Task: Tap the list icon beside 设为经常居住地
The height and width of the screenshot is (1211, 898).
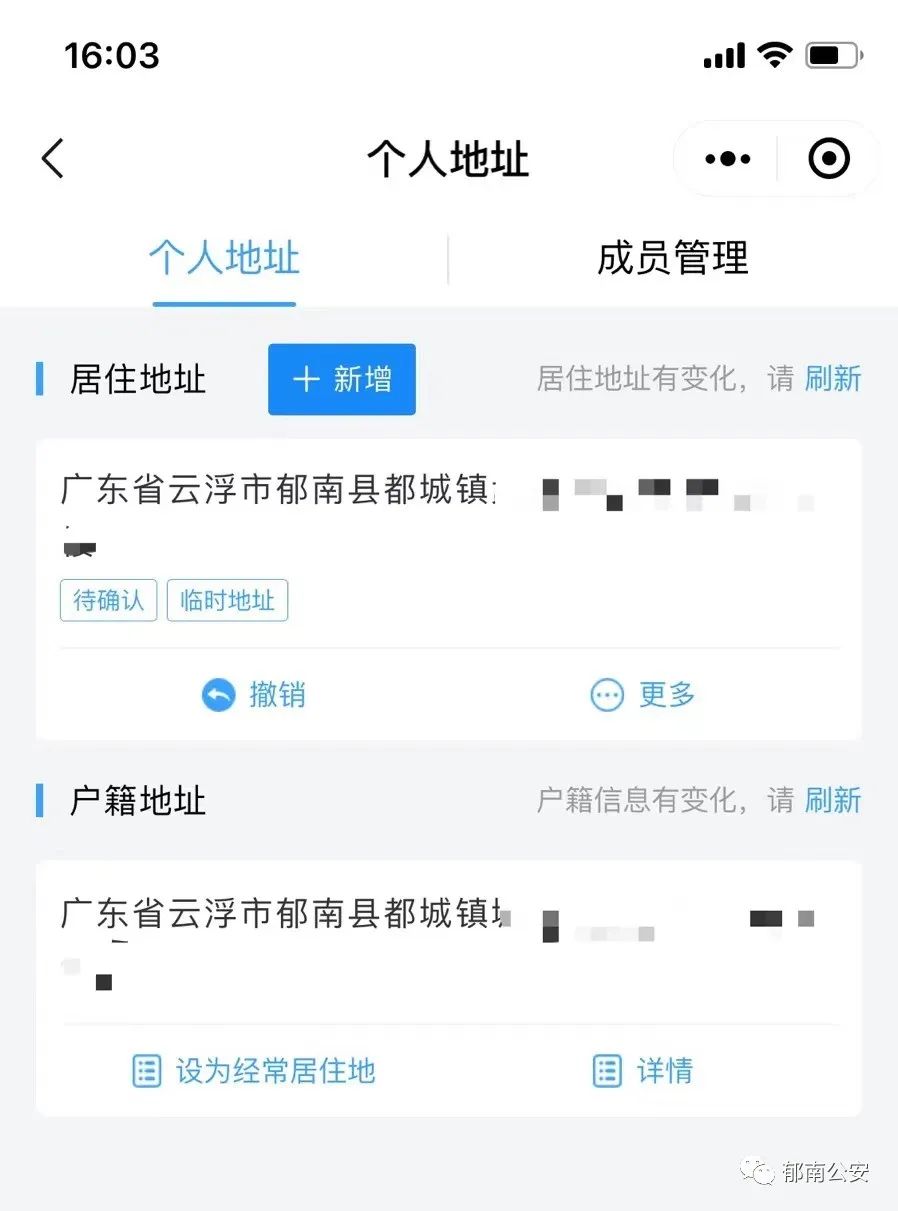Action: coord(146,1070)
